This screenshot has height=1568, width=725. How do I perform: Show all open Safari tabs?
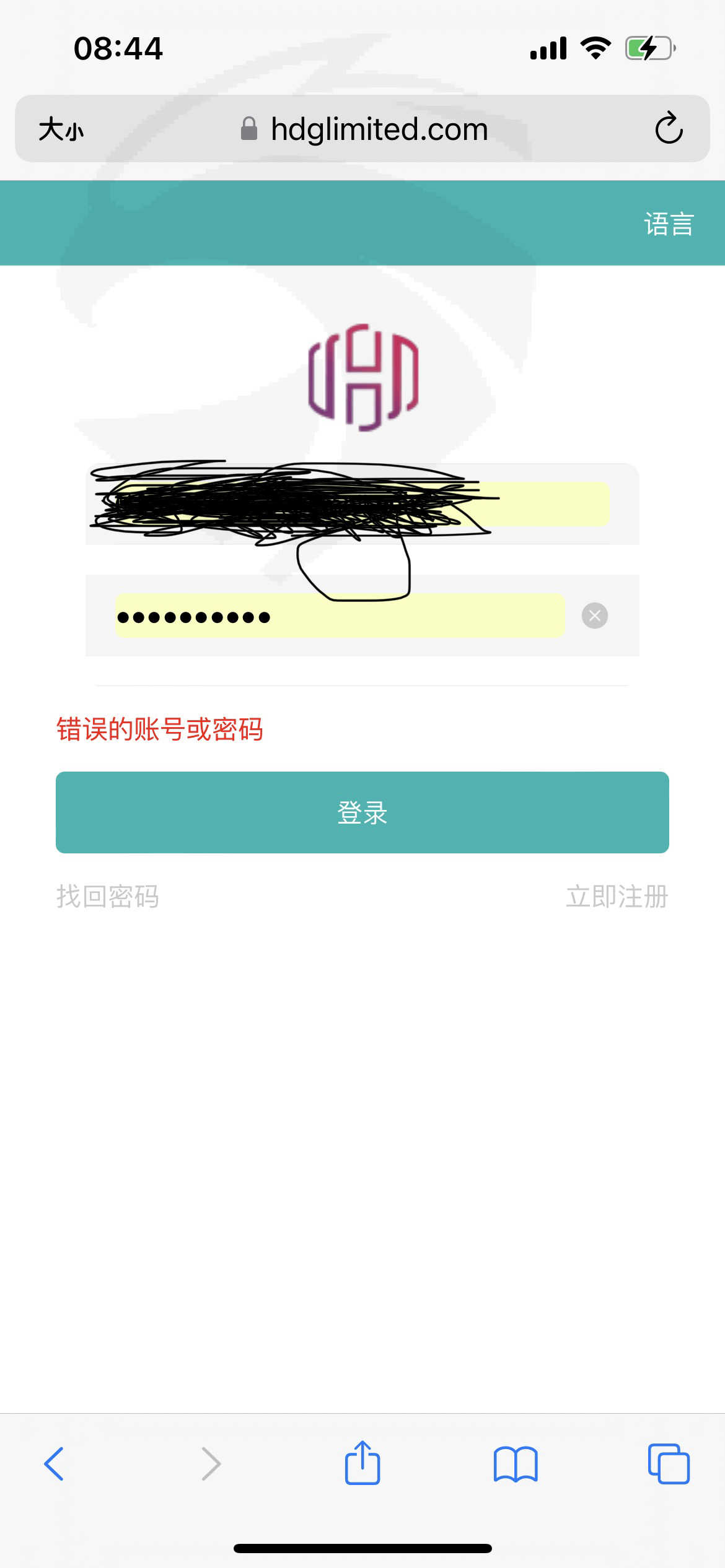tap(669, 1464)
